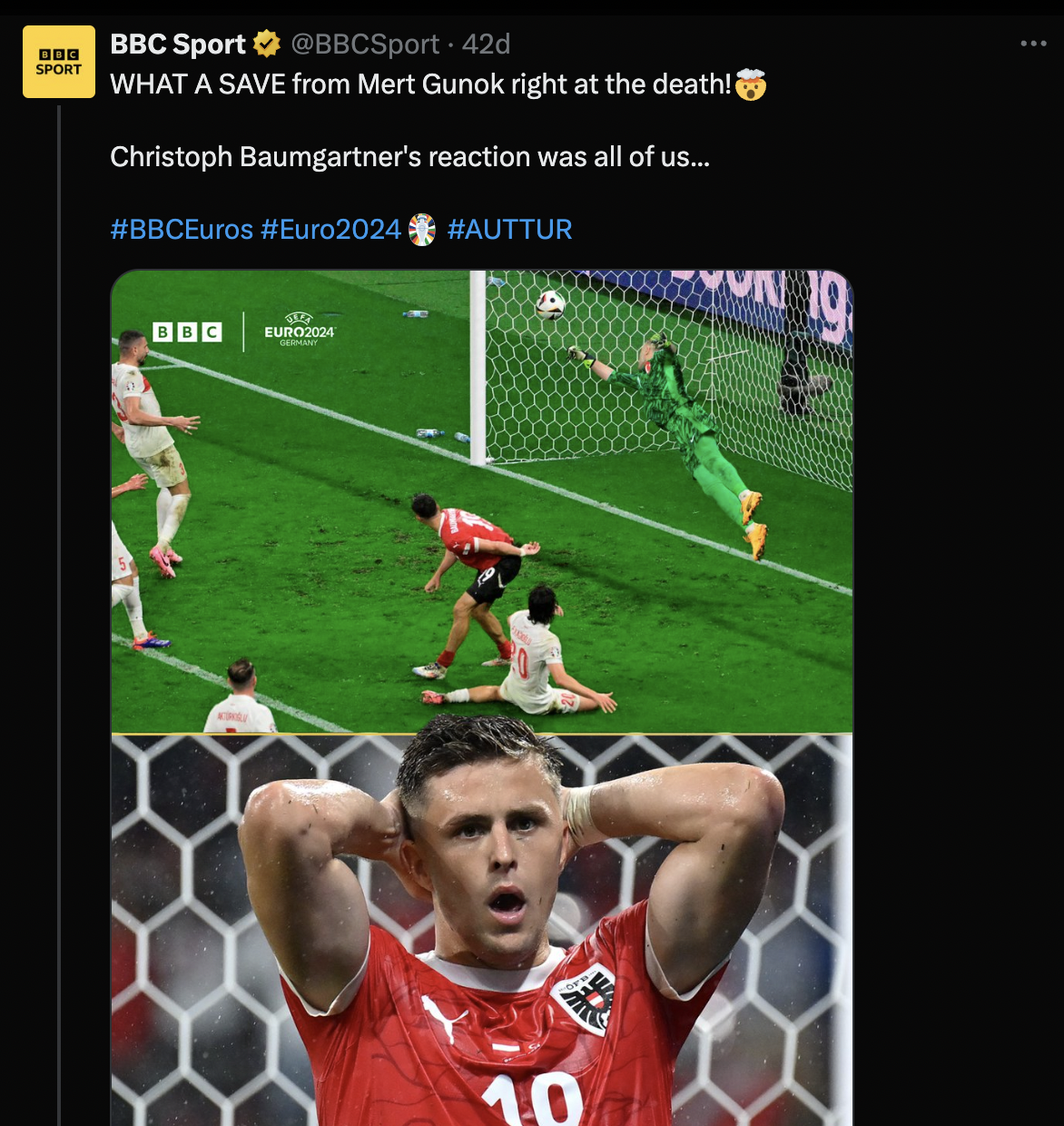This screenshot has height=1126, width=1064.
Task: Open the tweet's three-dot overflow menu
Action: point(1033,44)
